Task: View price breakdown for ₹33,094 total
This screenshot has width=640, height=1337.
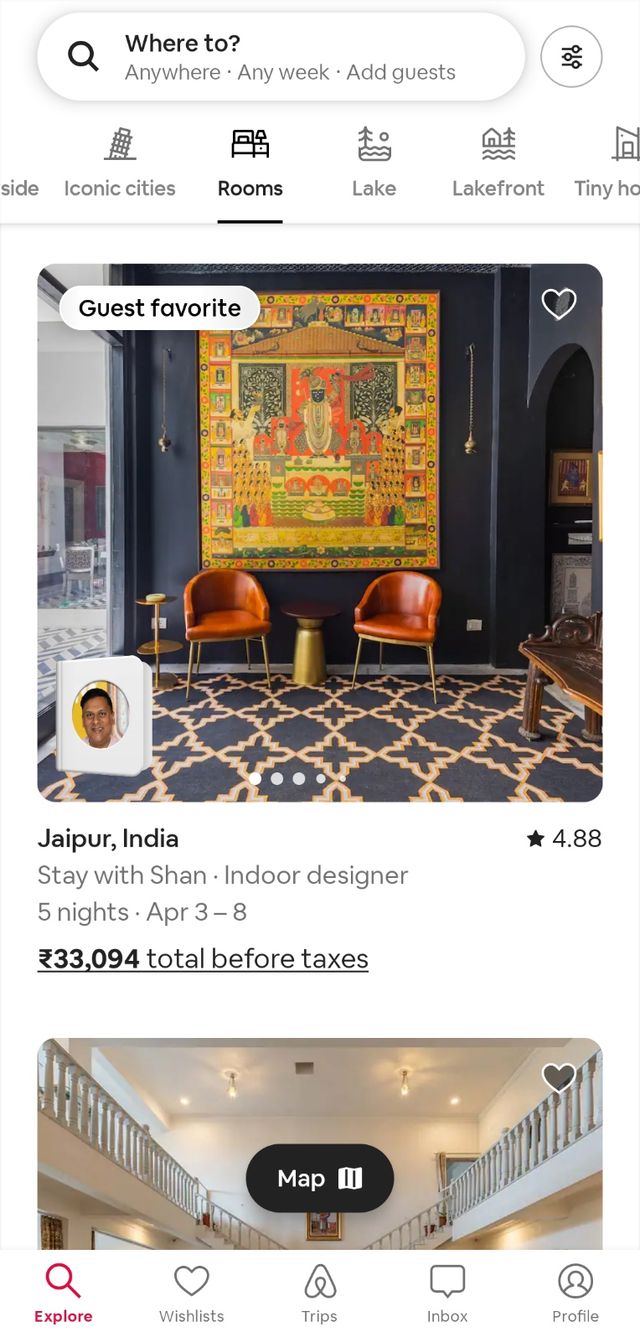Action: [203, 959]
